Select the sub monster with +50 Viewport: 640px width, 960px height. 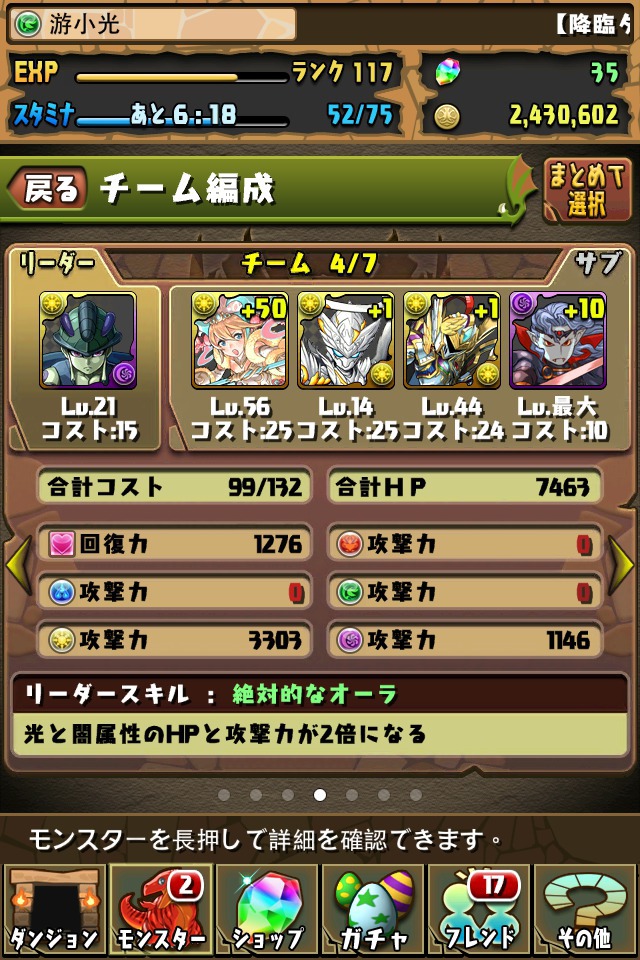coord(239,340)
